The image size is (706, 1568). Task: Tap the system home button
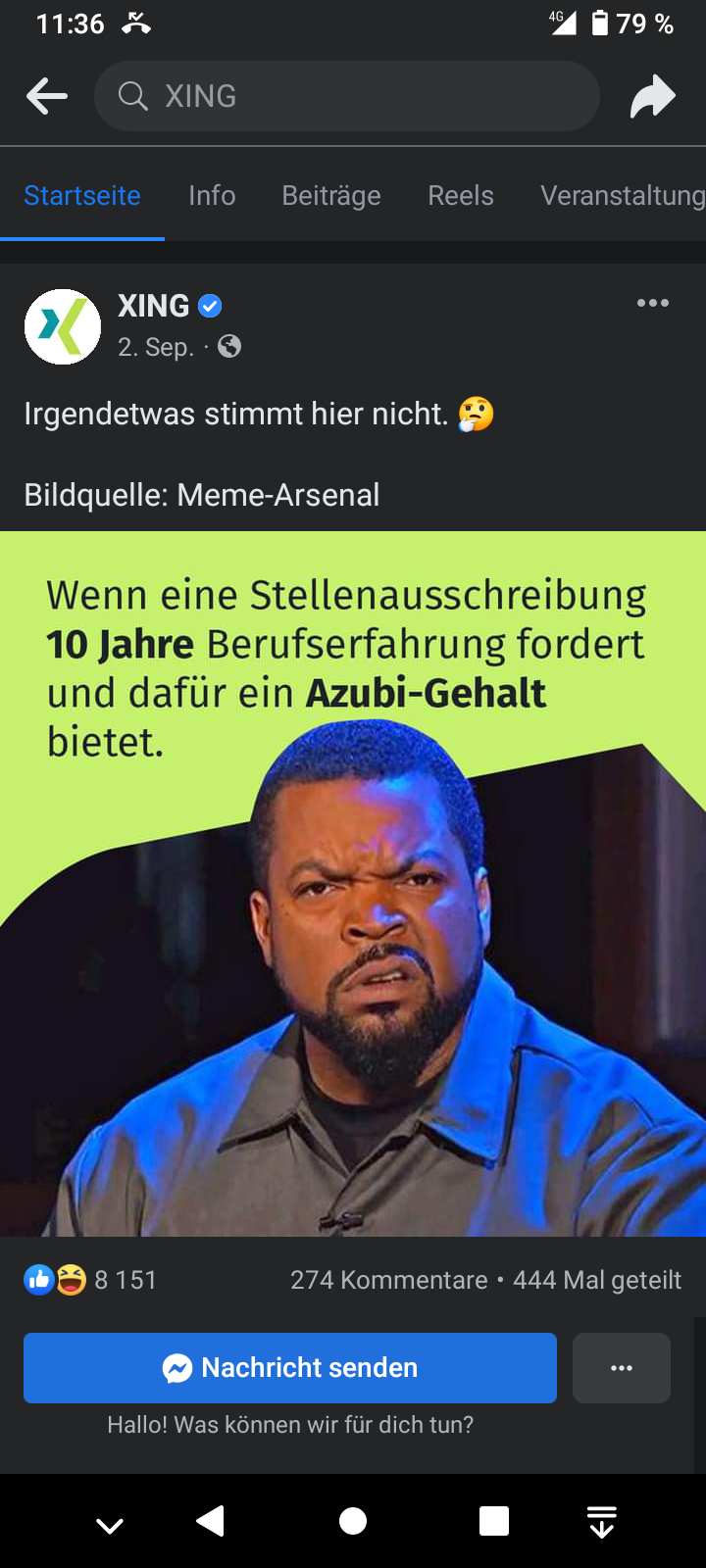[353, 1521]
